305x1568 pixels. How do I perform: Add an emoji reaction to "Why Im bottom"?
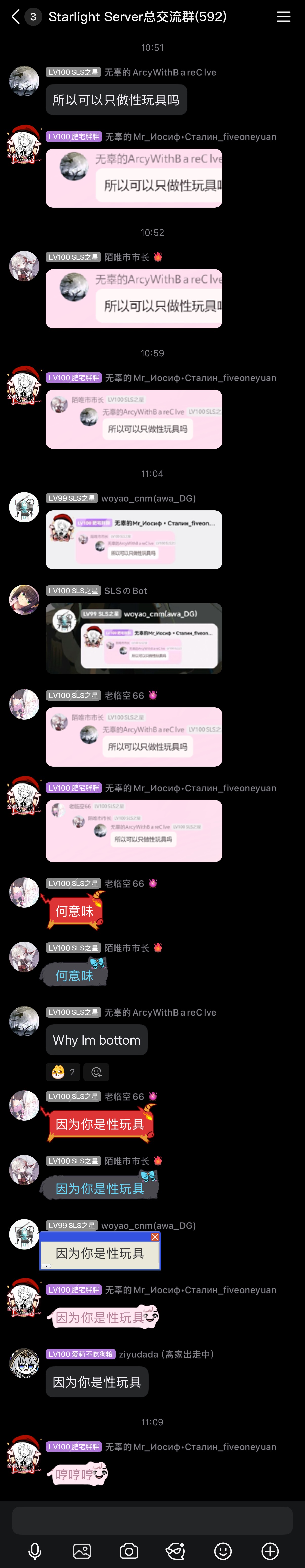(x=96, y=1072)
